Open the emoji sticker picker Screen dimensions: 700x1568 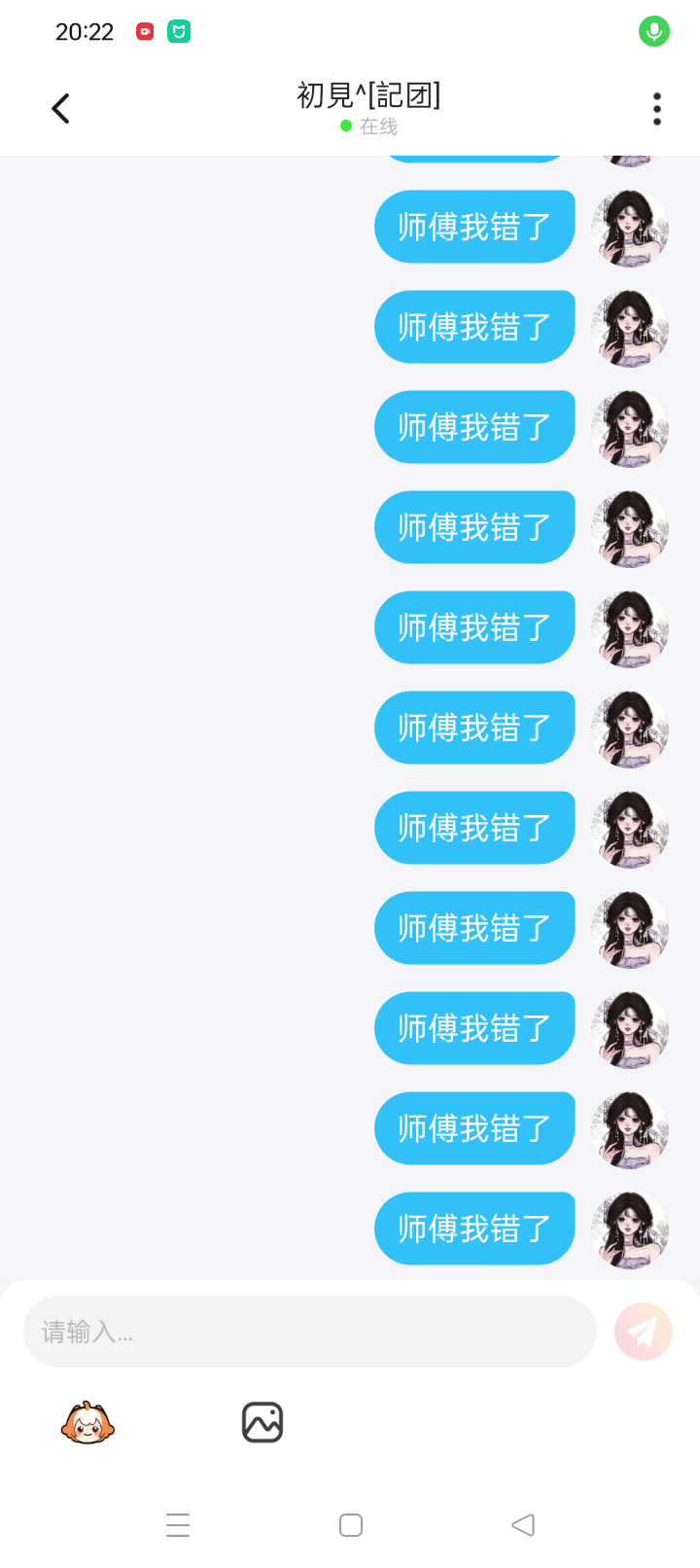(x=87, y=1423)
